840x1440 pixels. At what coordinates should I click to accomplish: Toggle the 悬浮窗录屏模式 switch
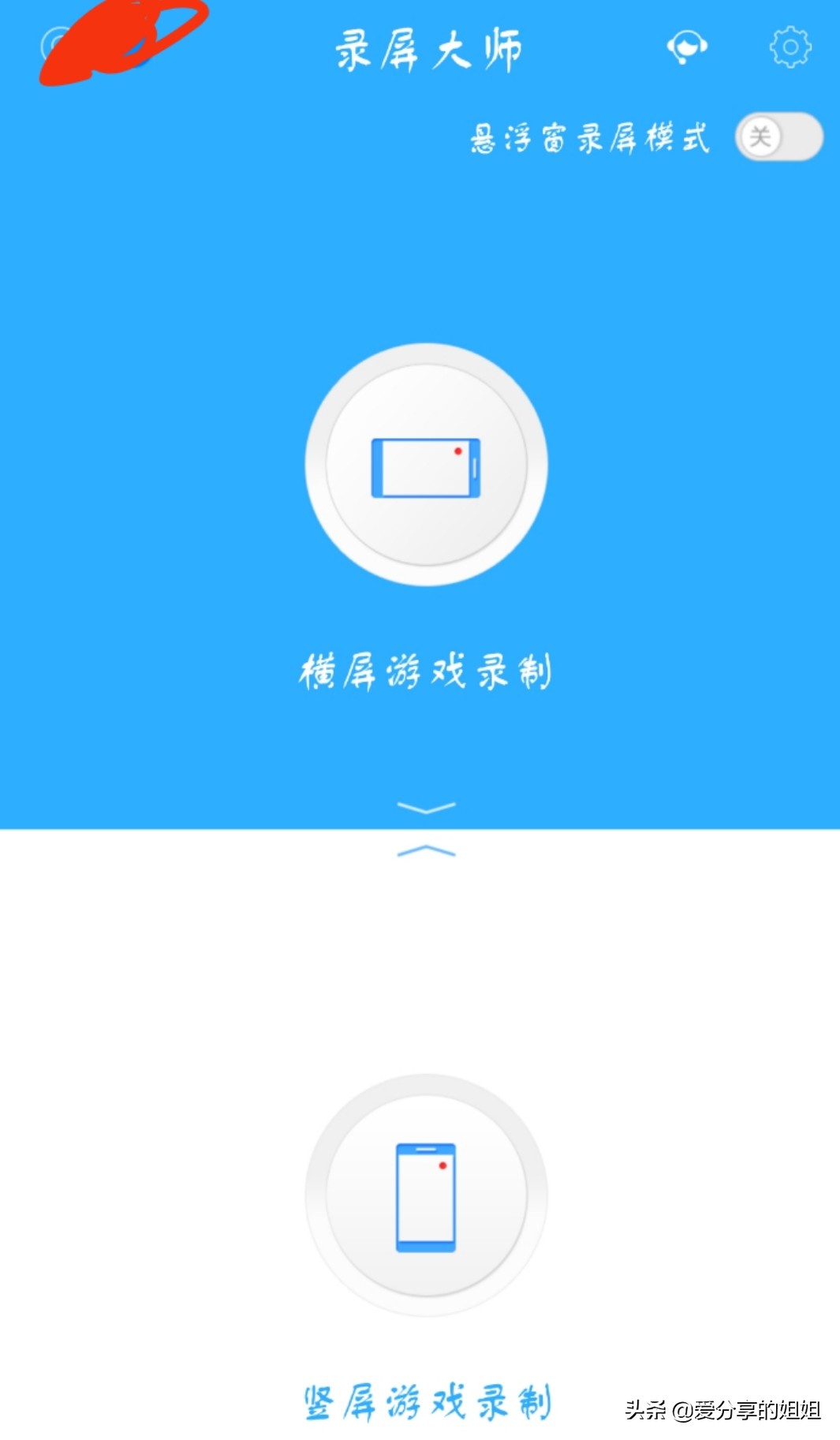(x=779, y=137)
